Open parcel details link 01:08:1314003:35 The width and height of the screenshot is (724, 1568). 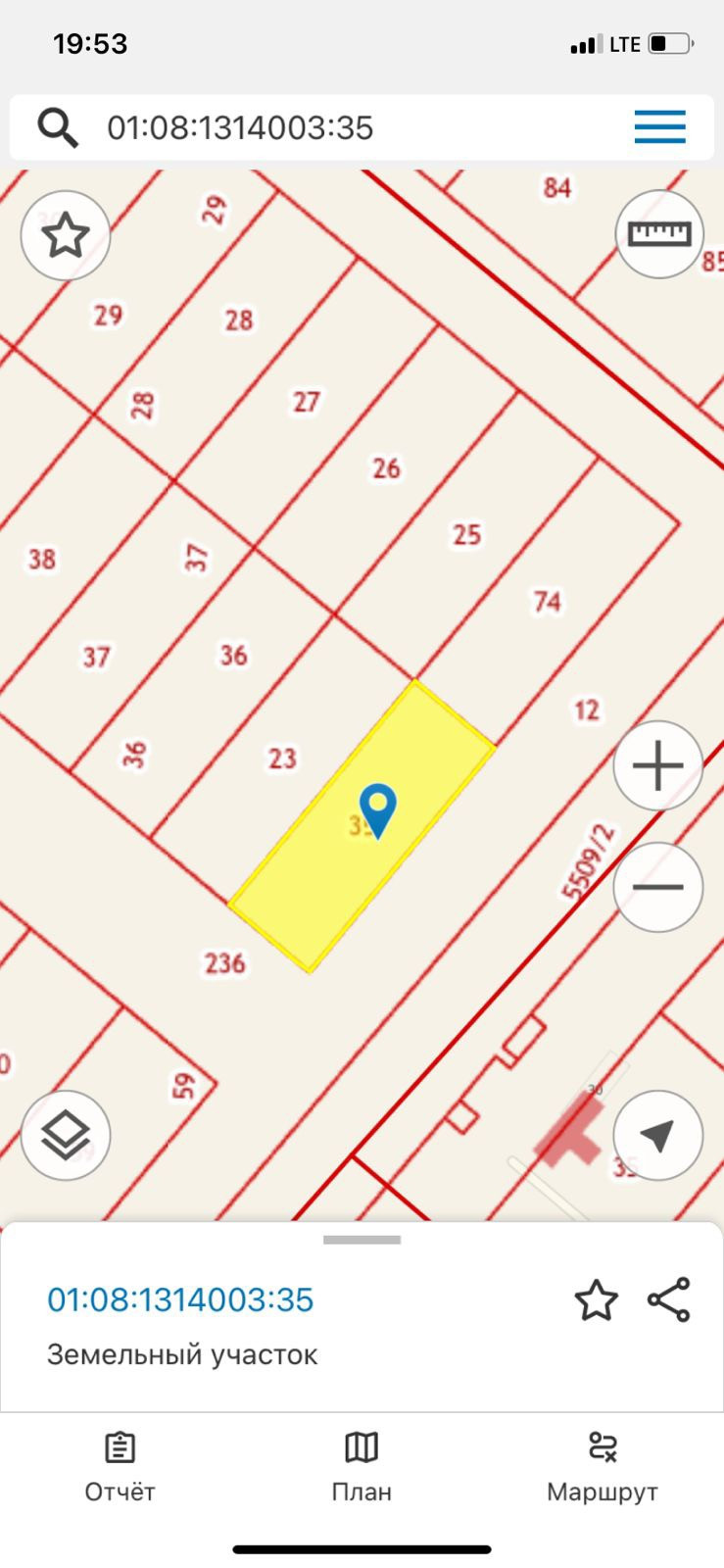pyautogui.click(x=180, y=1300)
